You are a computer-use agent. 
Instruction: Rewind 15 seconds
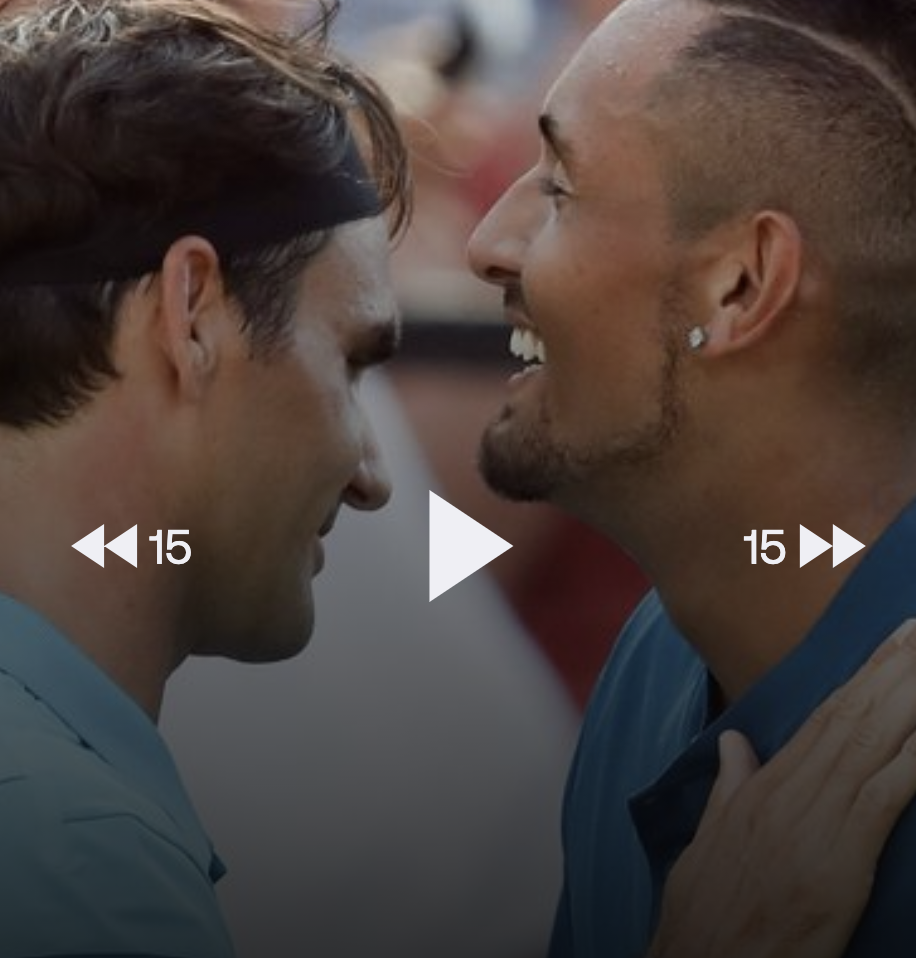pos(130,547)
